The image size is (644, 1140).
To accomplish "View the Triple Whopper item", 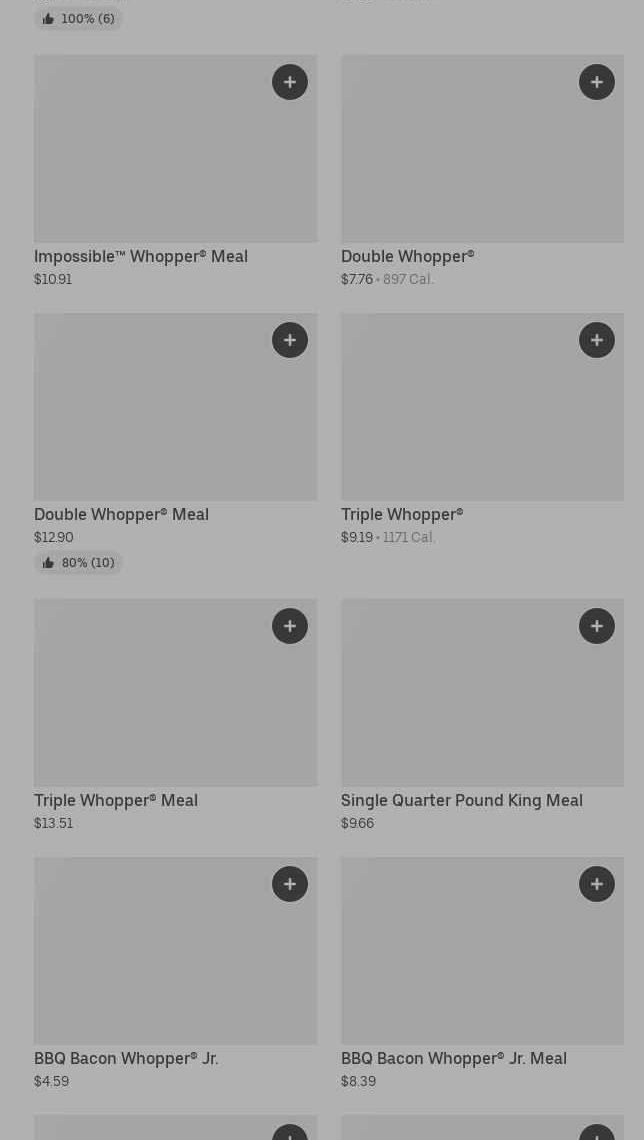I will pos(460,420).
